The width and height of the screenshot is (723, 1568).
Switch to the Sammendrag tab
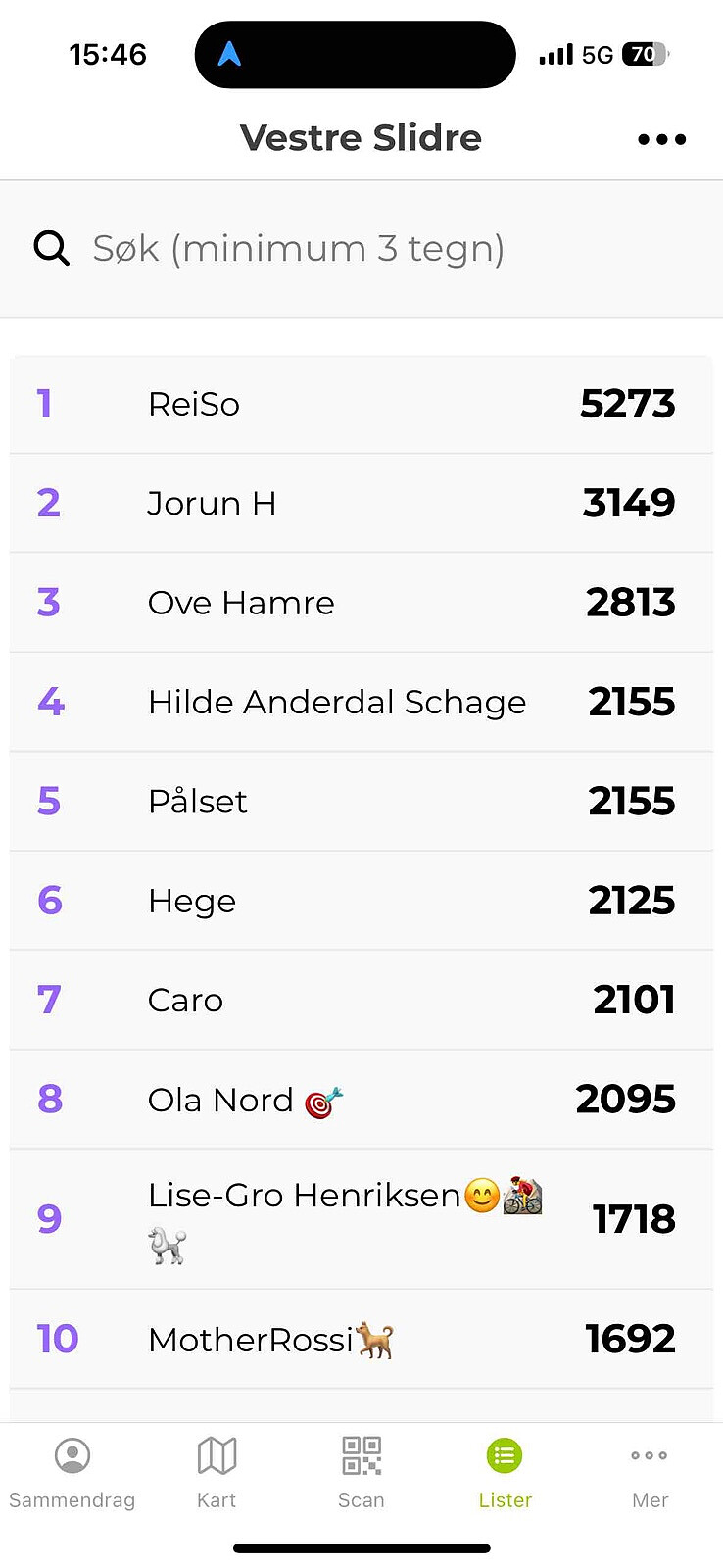point(72,1473)
